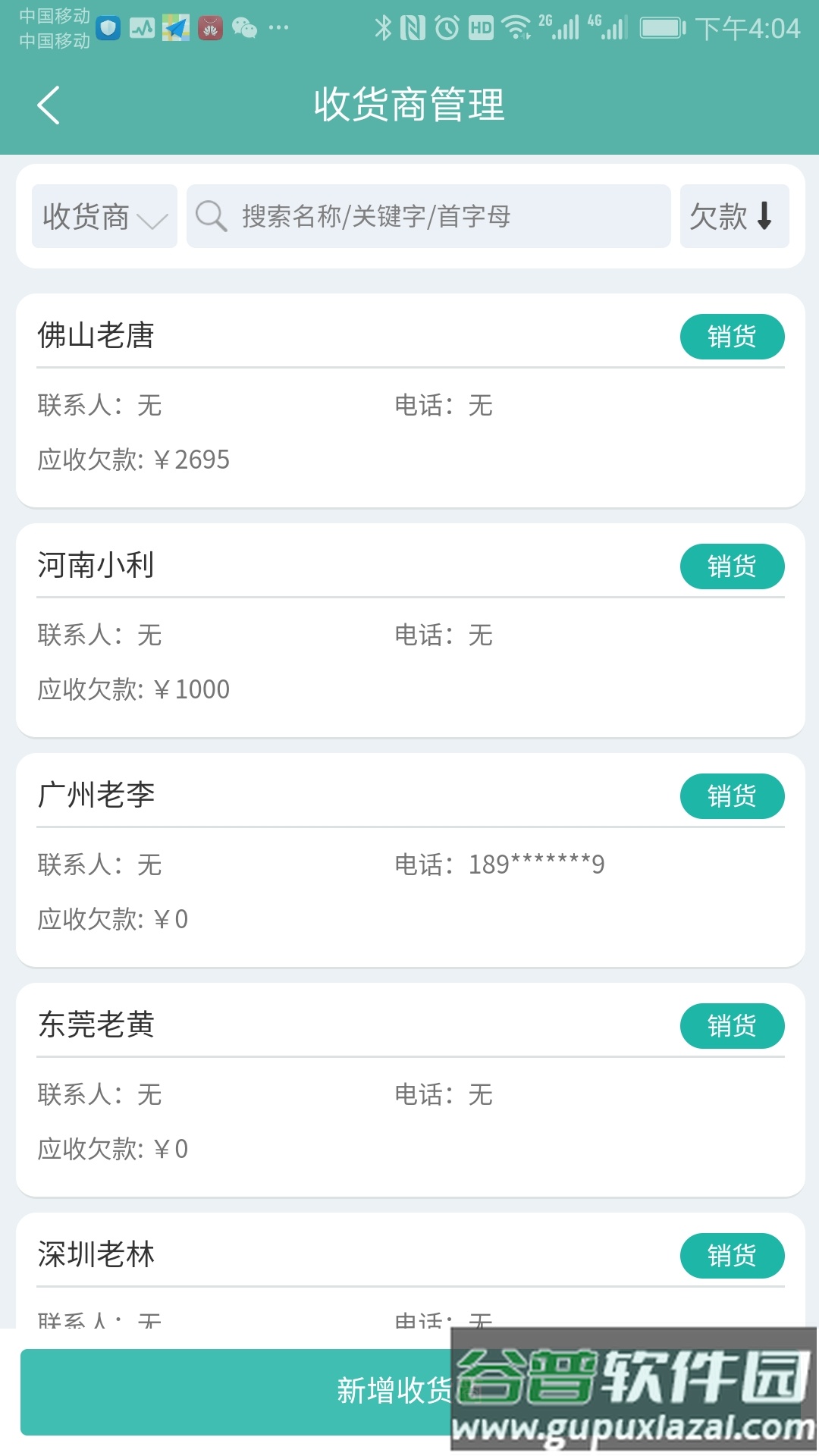Image resolution: width=819 pixels, height=1456 pixels.
Task: Expand the 收货商 dropdown filter
Action: [x=105, y=216]
